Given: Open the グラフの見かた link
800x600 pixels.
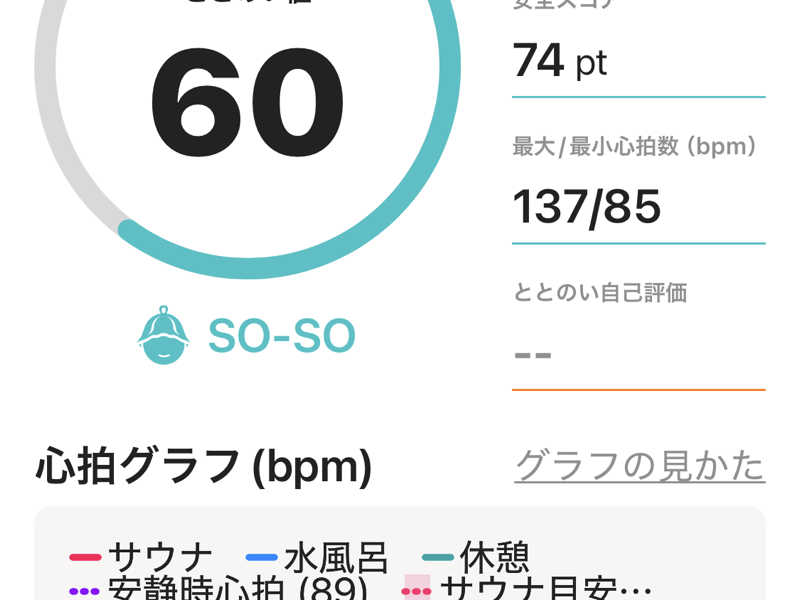Looking at the screenshot, I should [639, 465].
